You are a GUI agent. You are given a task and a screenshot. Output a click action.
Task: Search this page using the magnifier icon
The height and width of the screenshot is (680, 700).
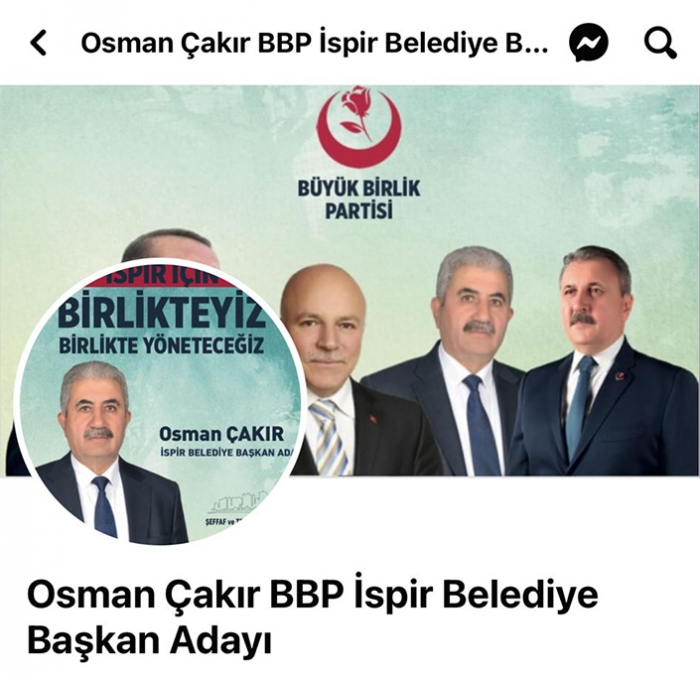[660, 43]
